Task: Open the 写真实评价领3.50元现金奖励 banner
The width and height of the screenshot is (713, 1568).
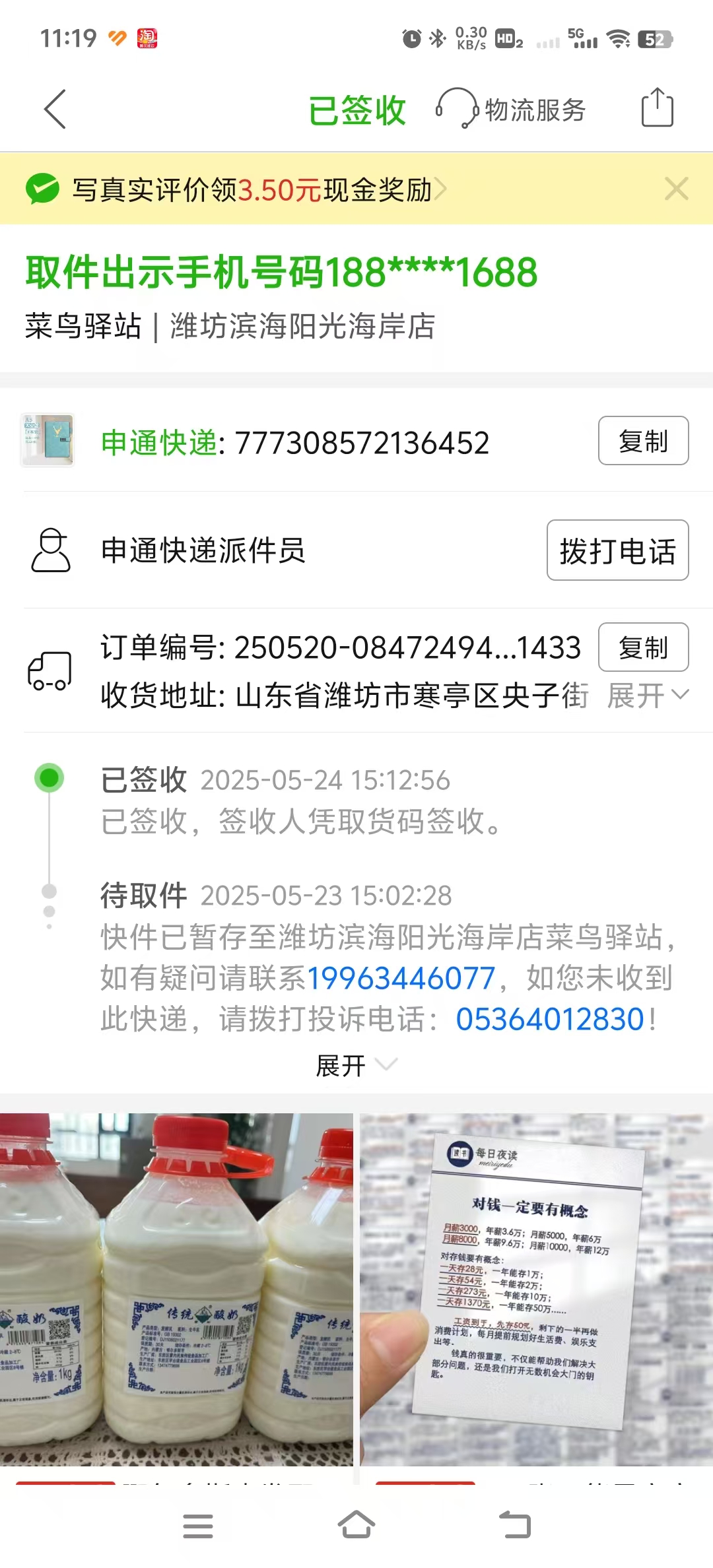Action: click(x=251, y=190)
